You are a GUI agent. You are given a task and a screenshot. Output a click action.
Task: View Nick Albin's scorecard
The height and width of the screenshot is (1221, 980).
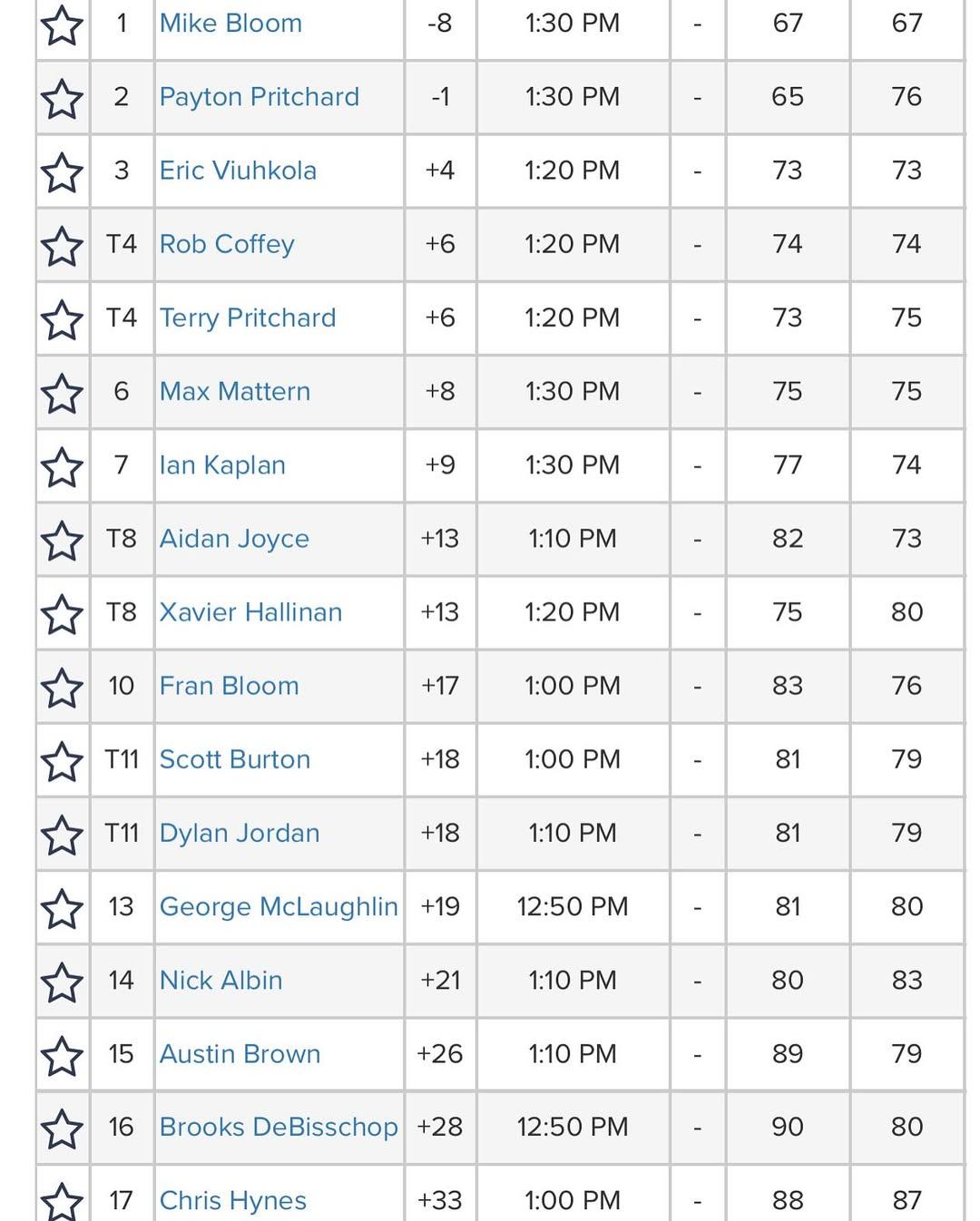(220, 980)
